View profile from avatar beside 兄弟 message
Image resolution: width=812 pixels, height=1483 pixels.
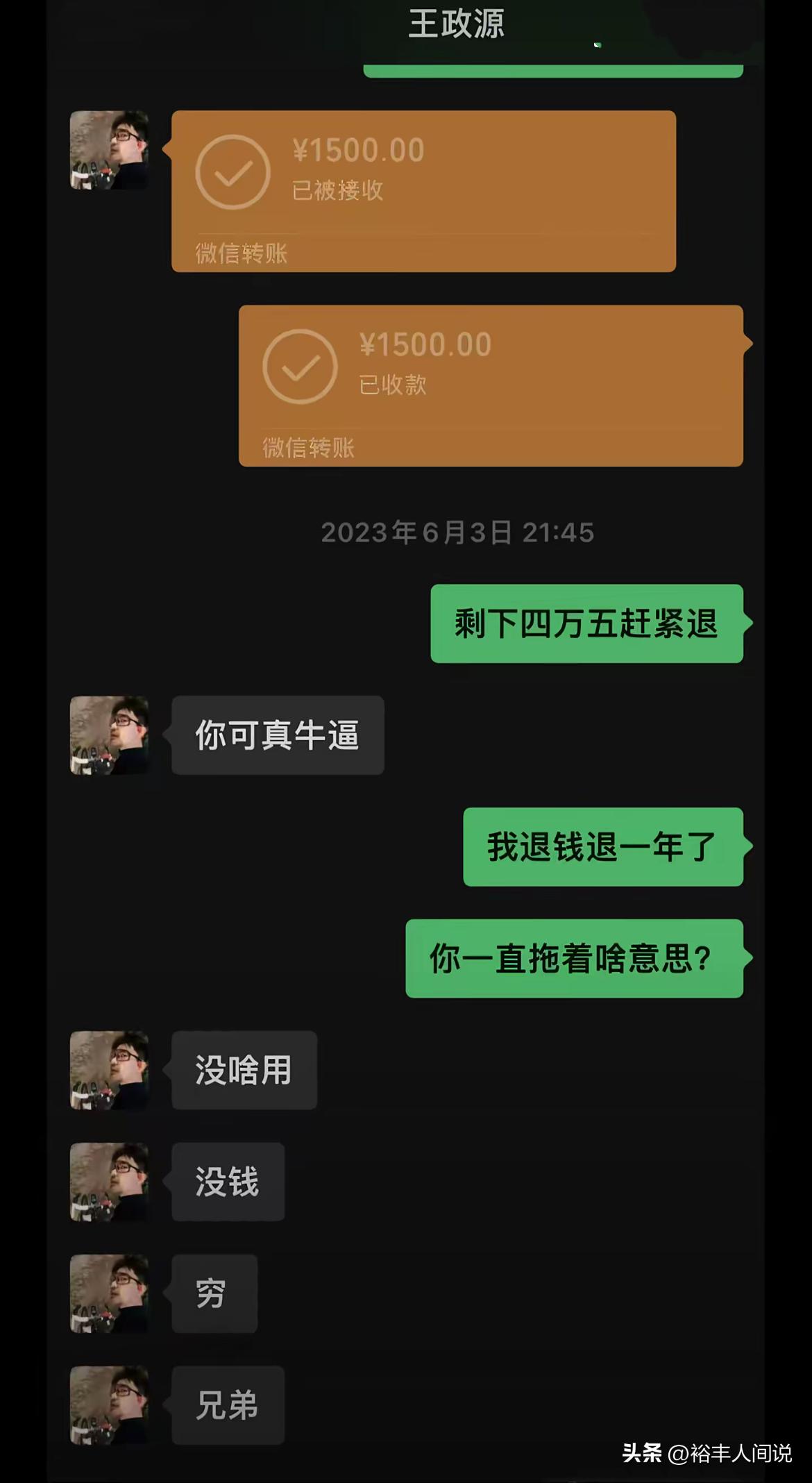pyautogui.click(x=109, y=1405)
